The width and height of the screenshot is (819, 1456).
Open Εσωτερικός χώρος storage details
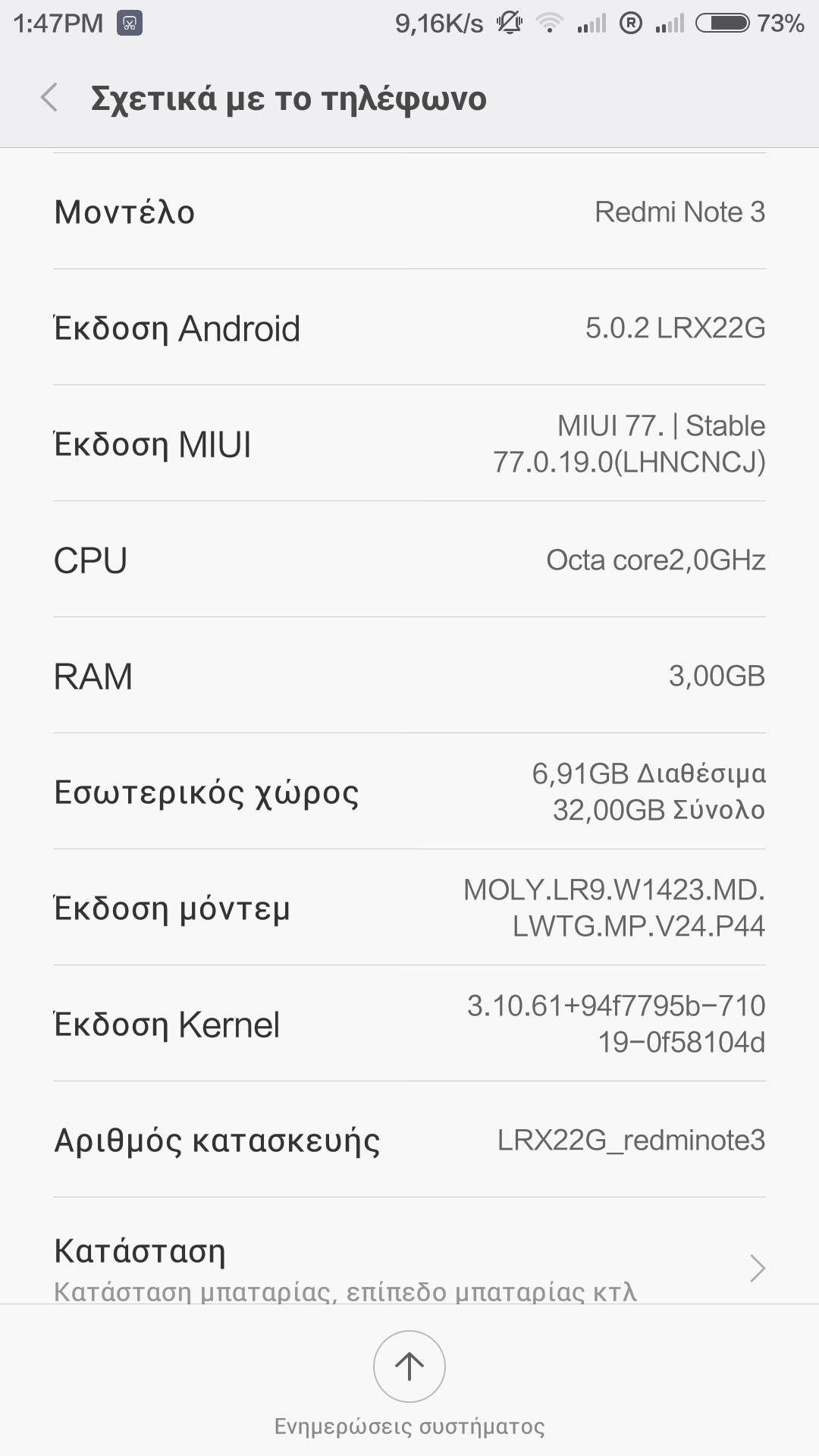pos(409,792)
